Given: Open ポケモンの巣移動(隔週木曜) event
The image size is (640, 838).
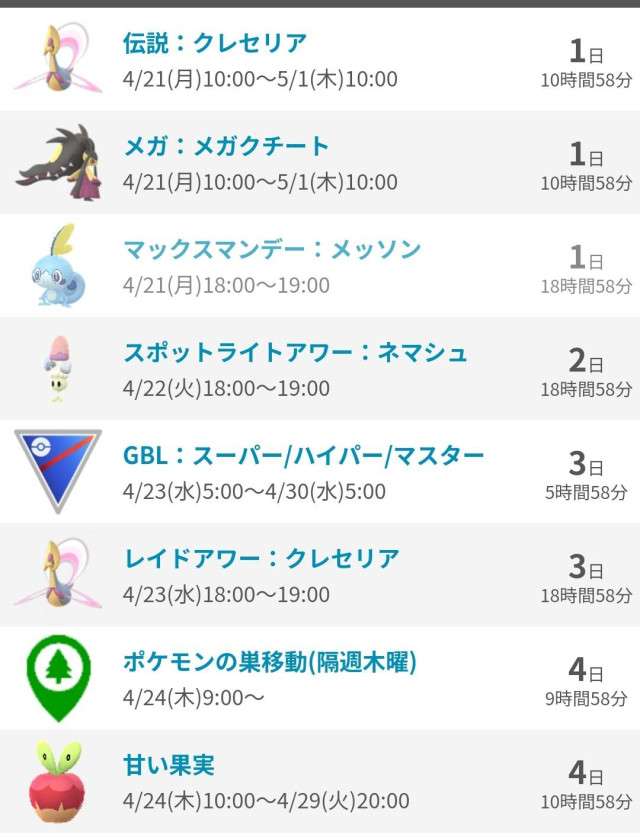Looking at the screenshot, I should click(269, 662).
